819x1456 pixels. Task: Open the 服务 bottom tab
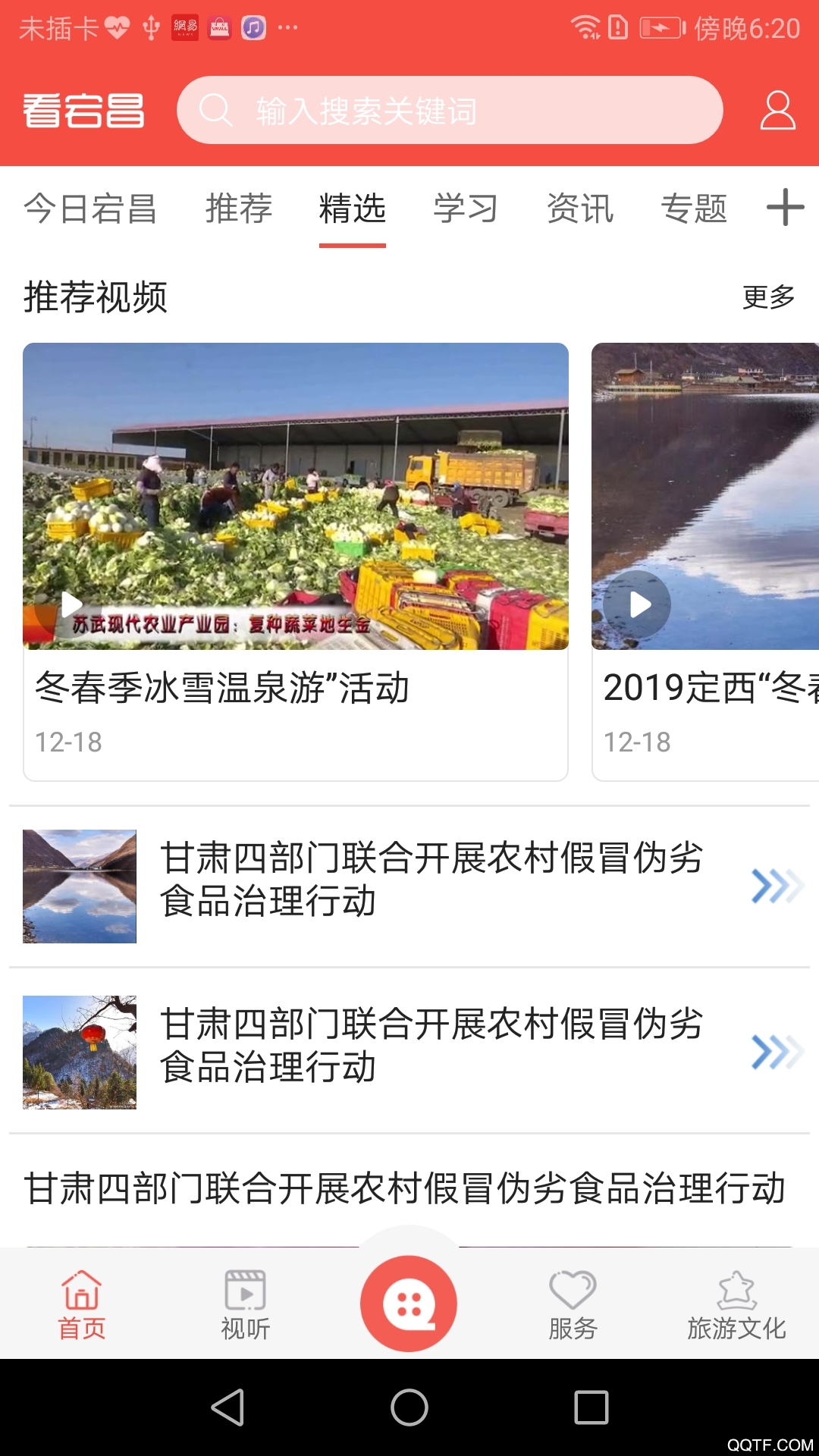point(573,1305)
